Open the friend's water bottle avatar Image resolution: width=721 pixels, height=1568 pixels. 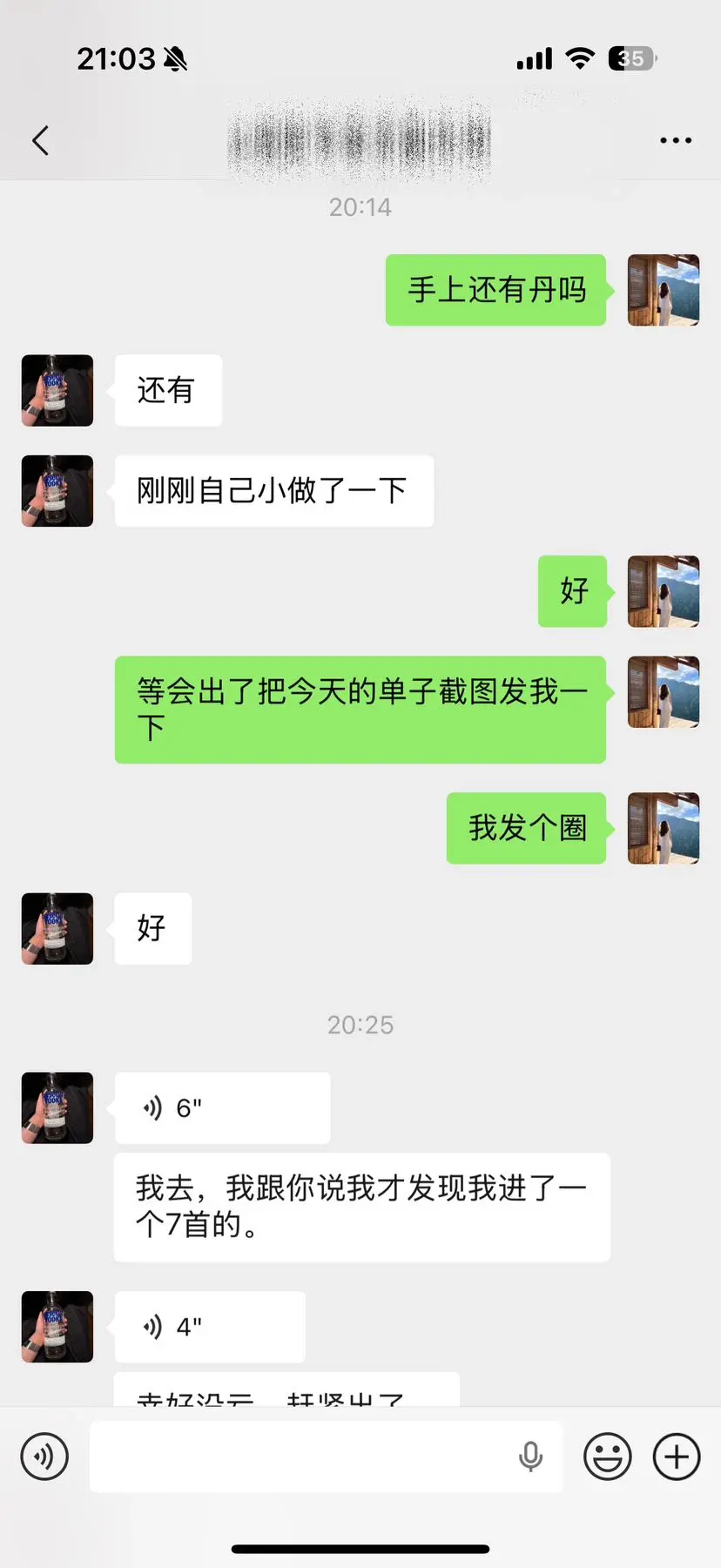pyautogui.click(x=57, y=391)
